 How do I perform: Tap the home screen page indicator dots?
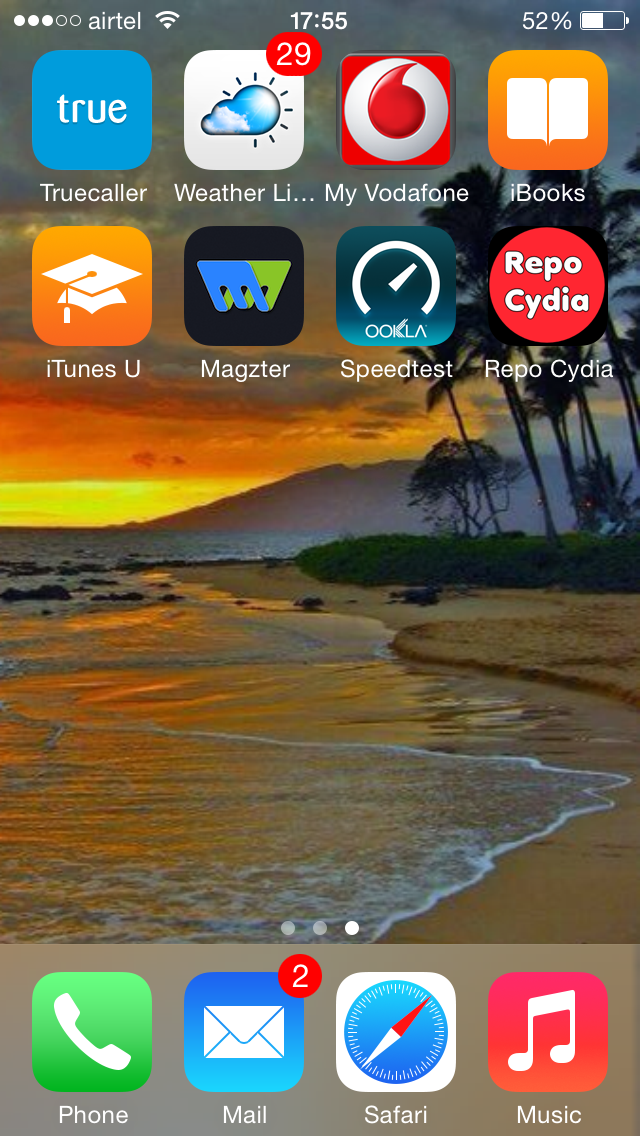click(320, 927)
